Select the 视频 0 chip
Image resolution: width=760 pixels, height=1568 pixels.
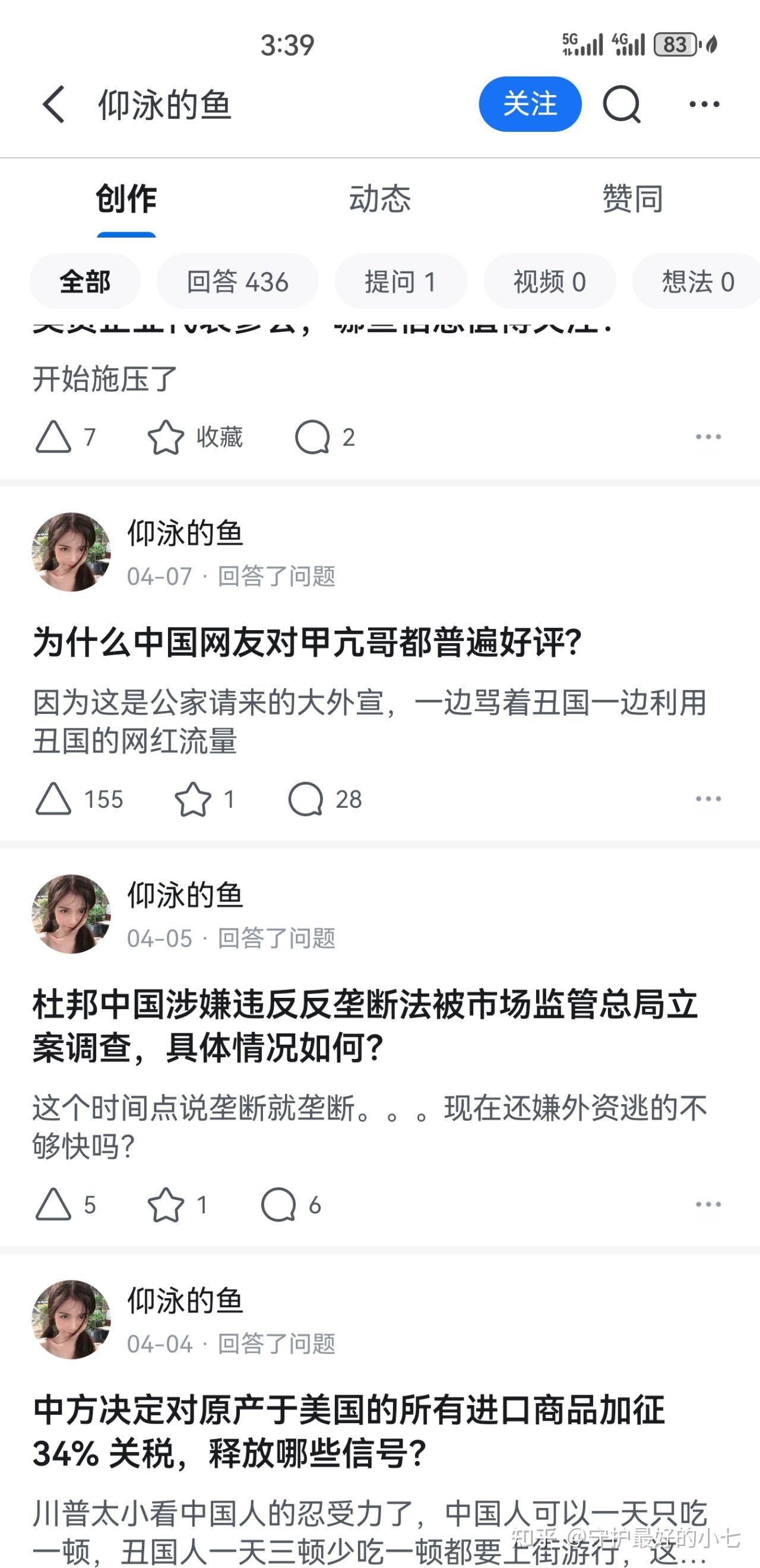click(x=549, y=282)
